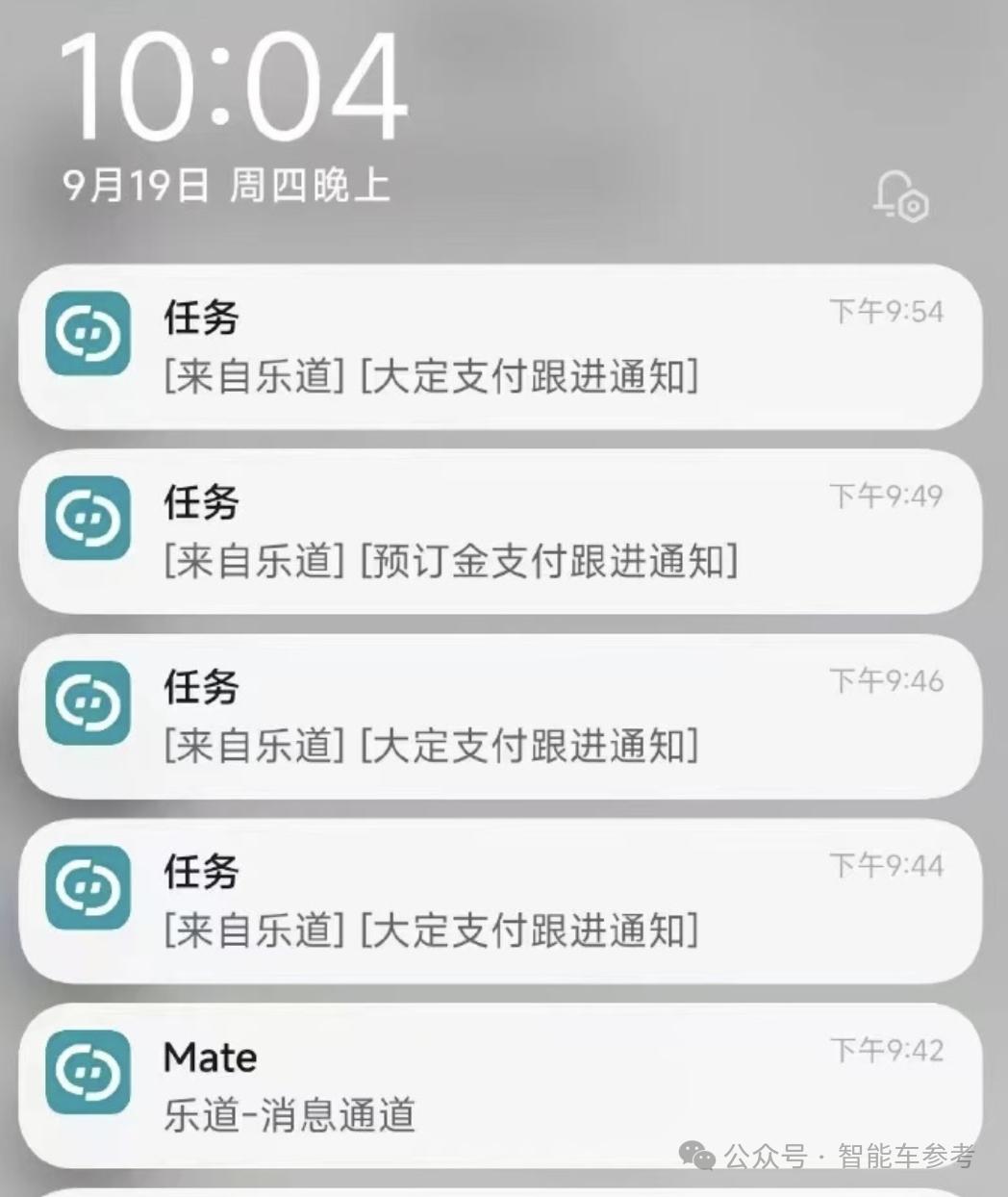Screen dimensions: 1008x1197
Task: Open the 9:46 大定支付跟进通知 notification
Action: (500, 717)
